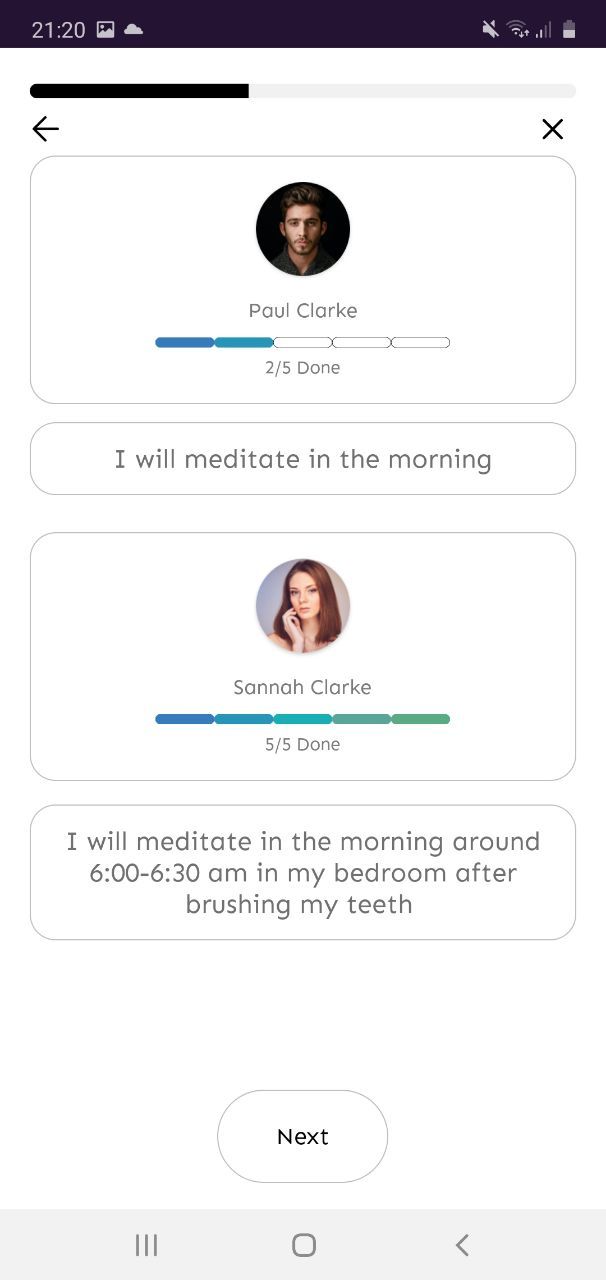Tap the system back button
This screenshot has width=606, height=1280.
(x=461, y=1245)
